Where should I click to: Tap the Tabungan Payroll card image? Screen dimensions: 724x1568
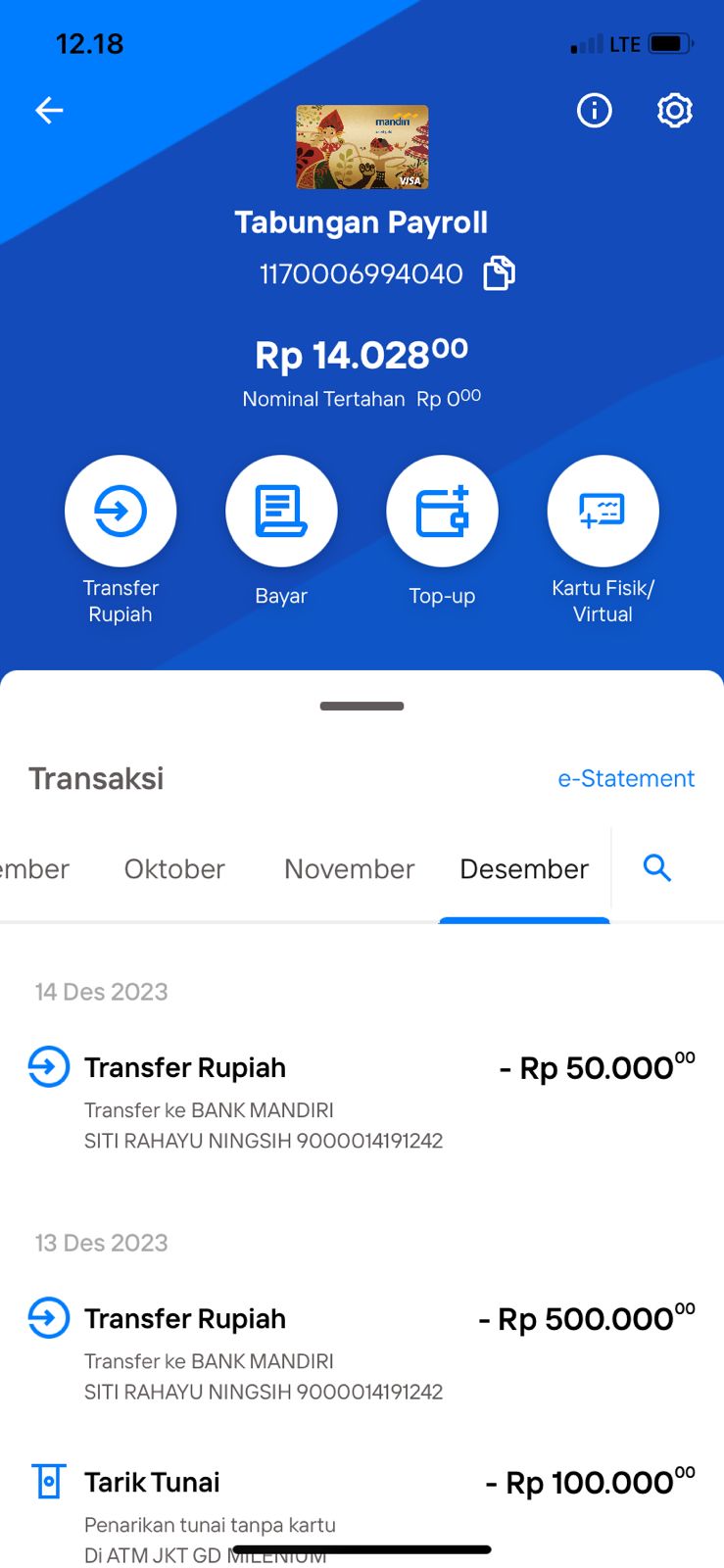click(362, 147)
